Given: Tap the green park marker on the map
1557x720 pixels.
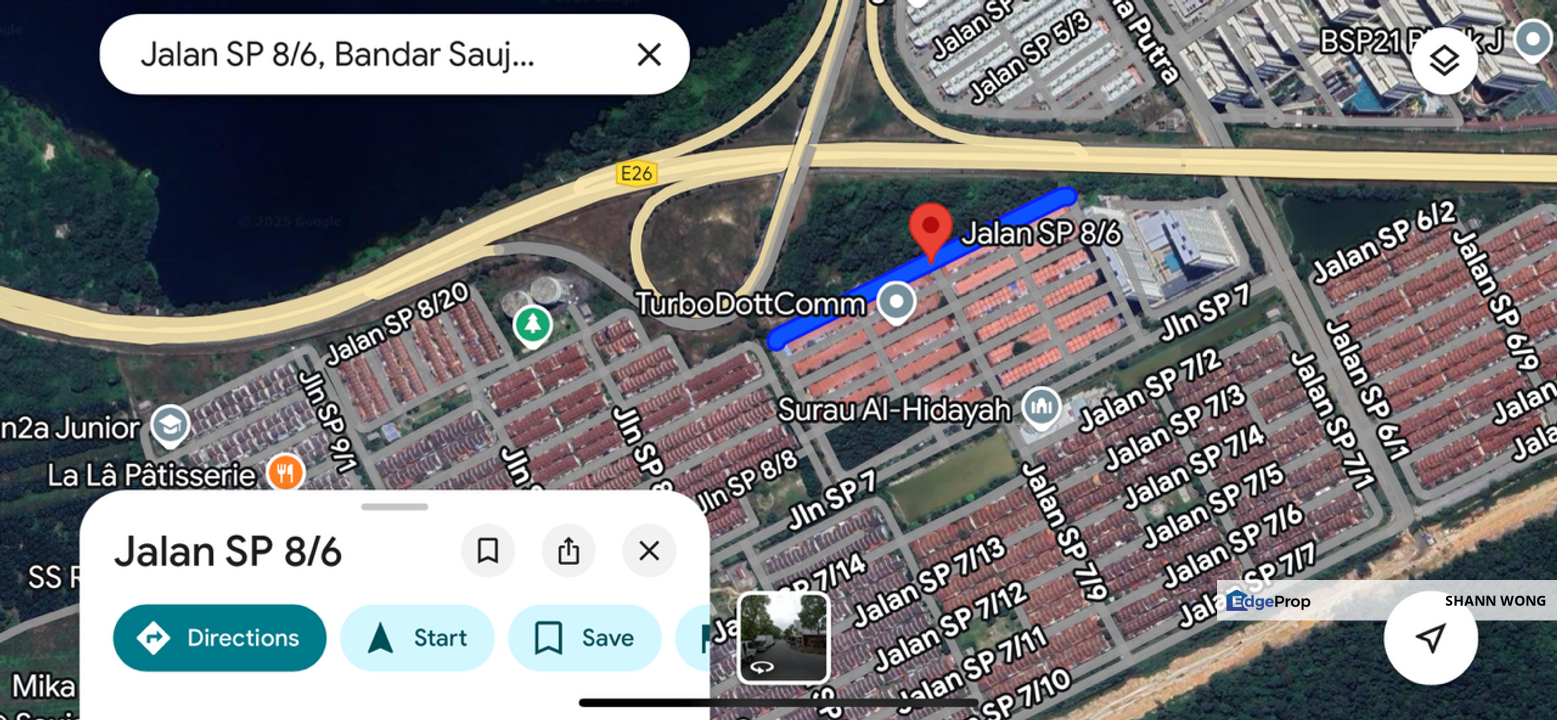Looking at the screenshot, I should point(533,324).
